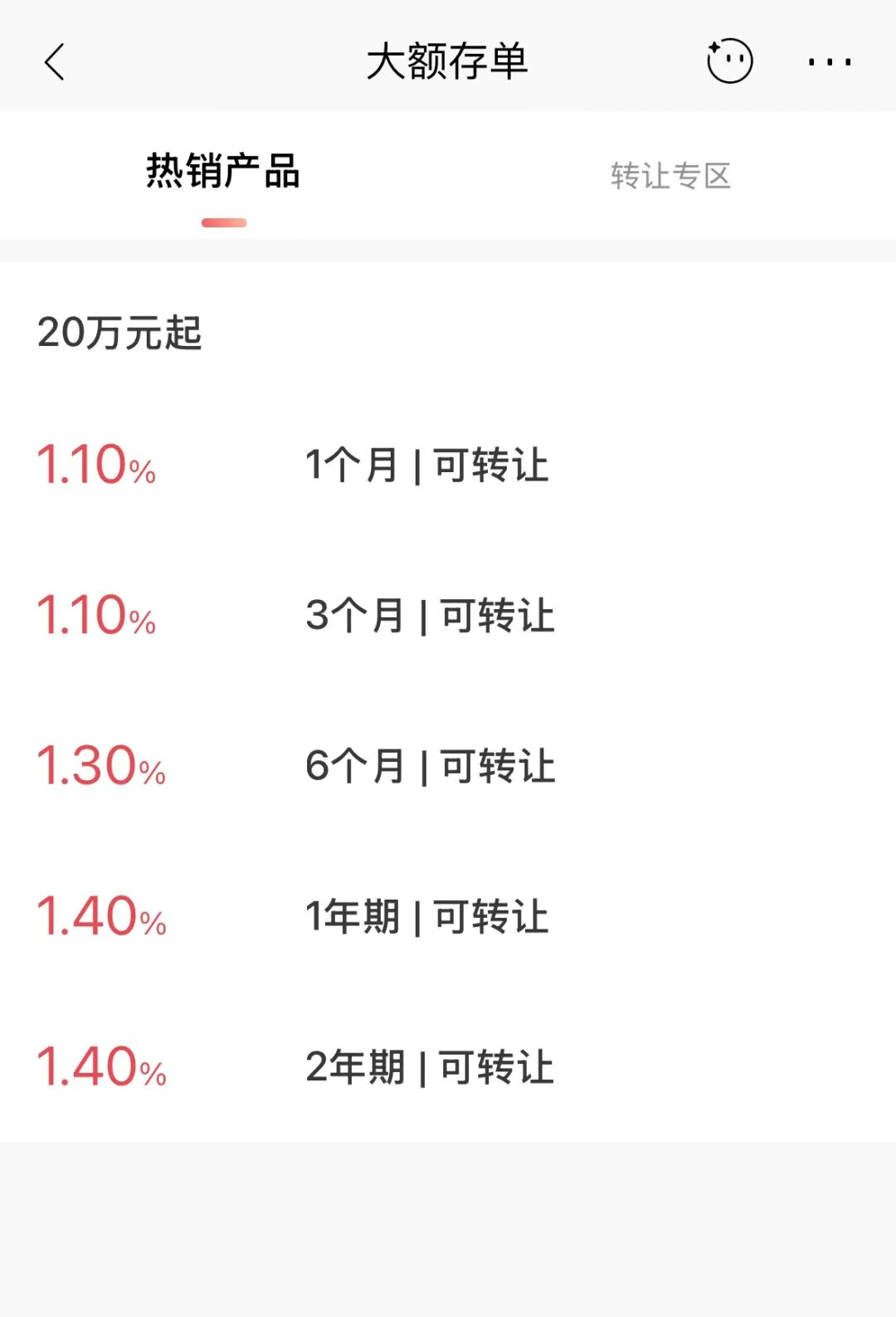The image size is (896, 1317).
Task: Choose the 1年期 1.40% deposit product
Action: [x=426, y=917]
